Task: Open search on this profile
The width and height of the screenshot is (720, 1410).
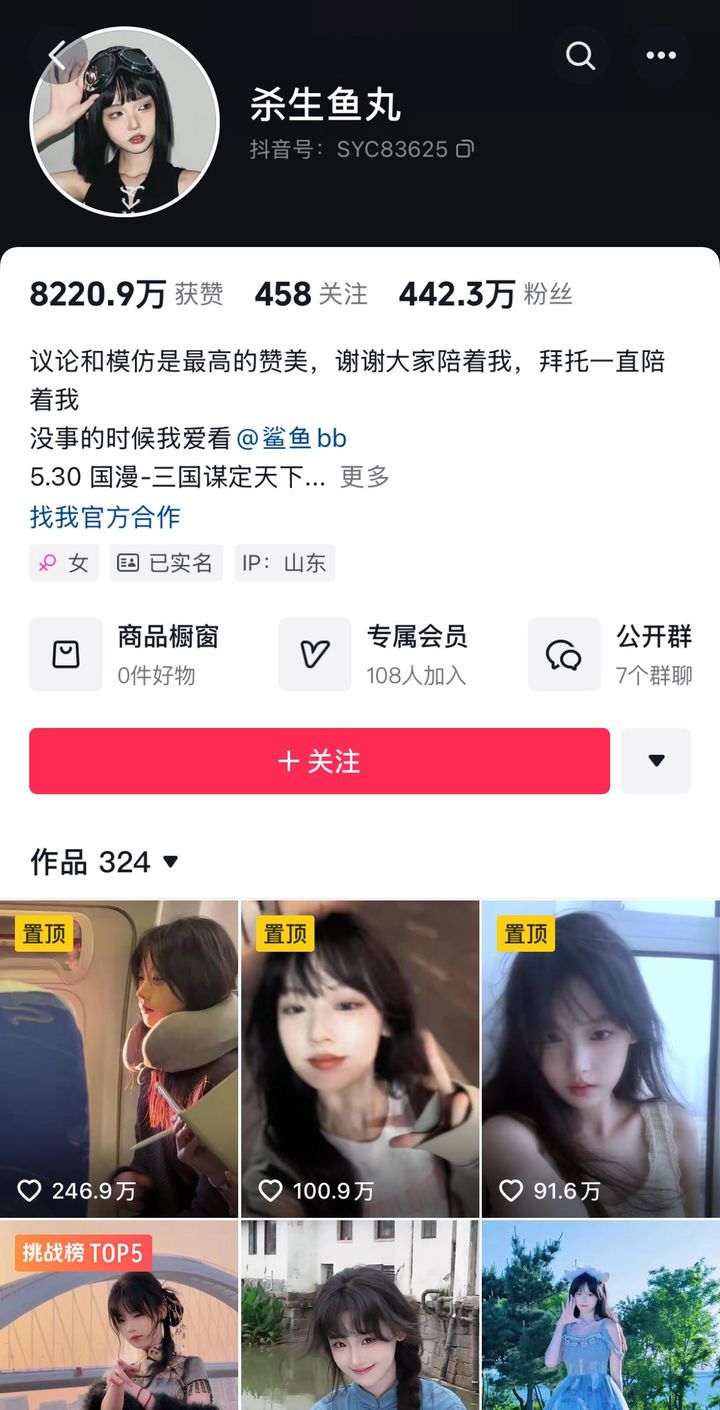Action: click(580, 55)
